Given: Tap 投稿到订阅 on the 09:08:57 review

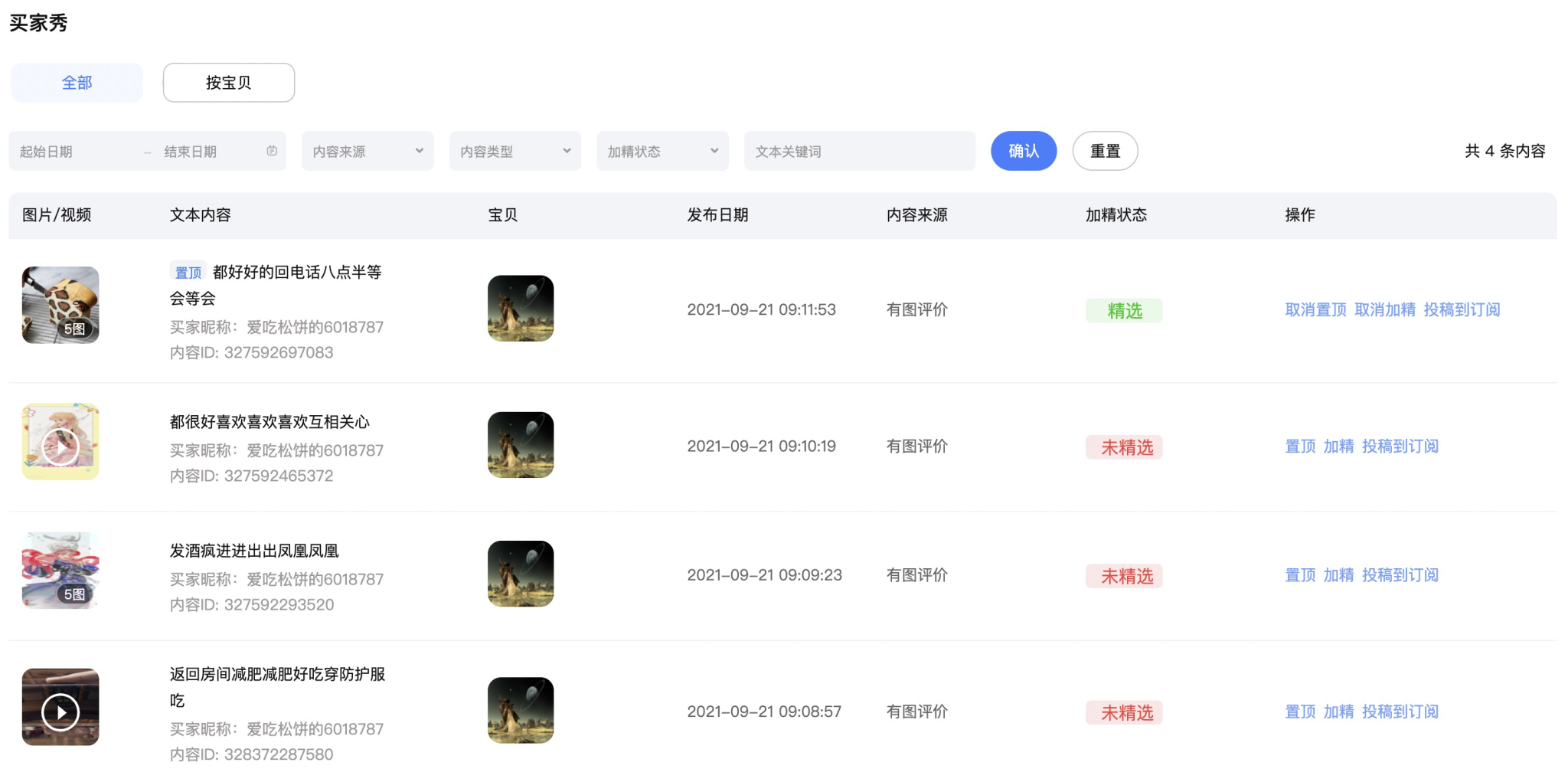Looking at the screenshot, I should coord(1400,712).
